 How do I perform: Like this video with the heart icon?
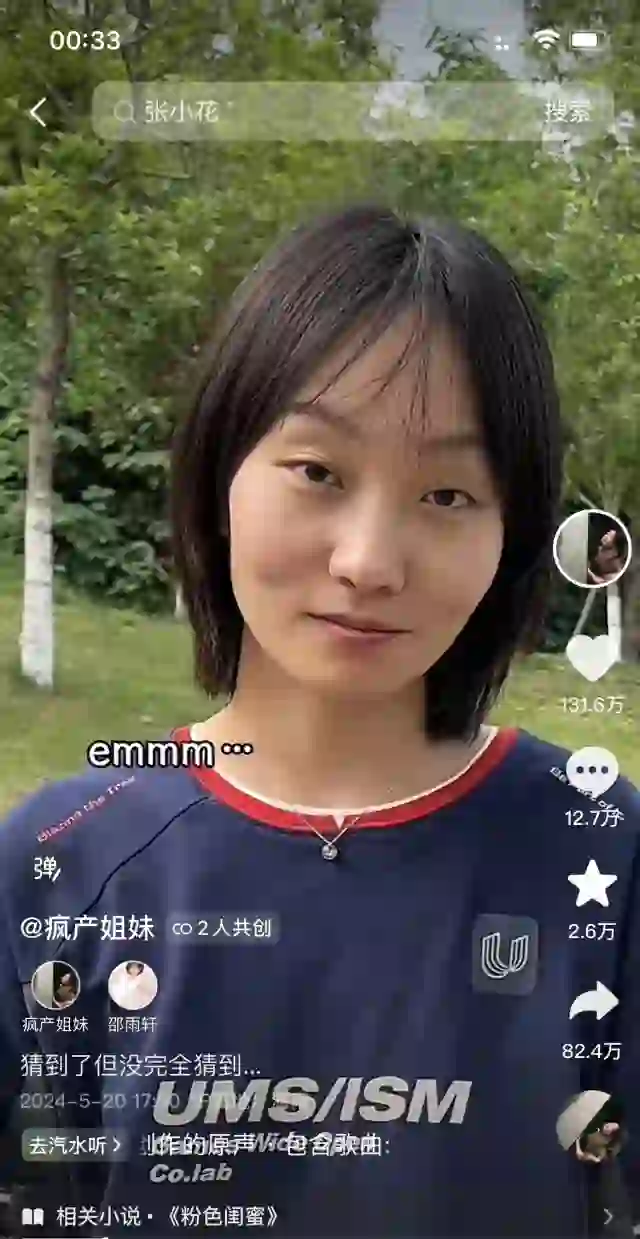click(592, 658)
